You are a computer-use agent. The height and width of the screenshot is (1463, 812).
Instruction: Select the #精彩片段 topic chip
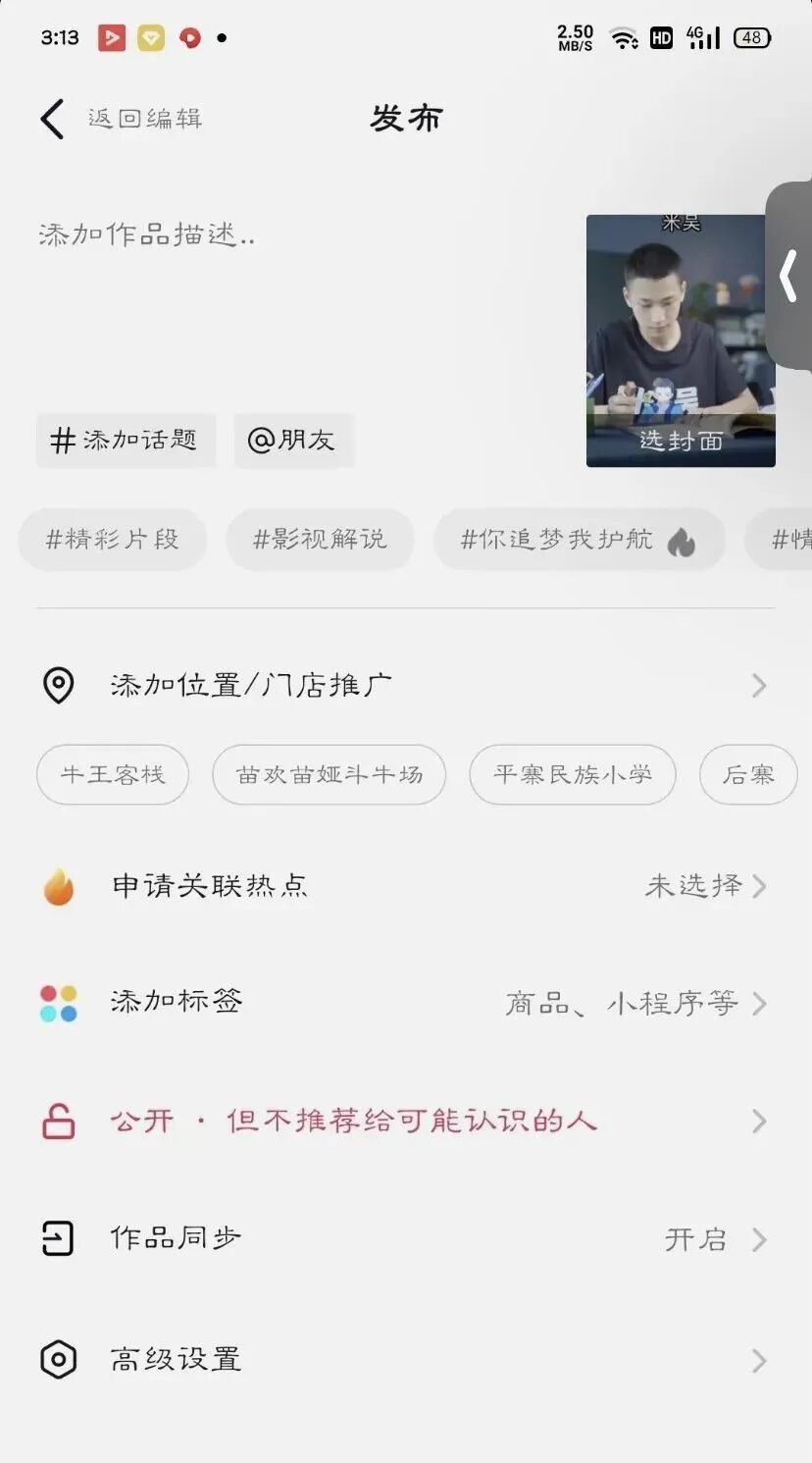pos(113,539)
